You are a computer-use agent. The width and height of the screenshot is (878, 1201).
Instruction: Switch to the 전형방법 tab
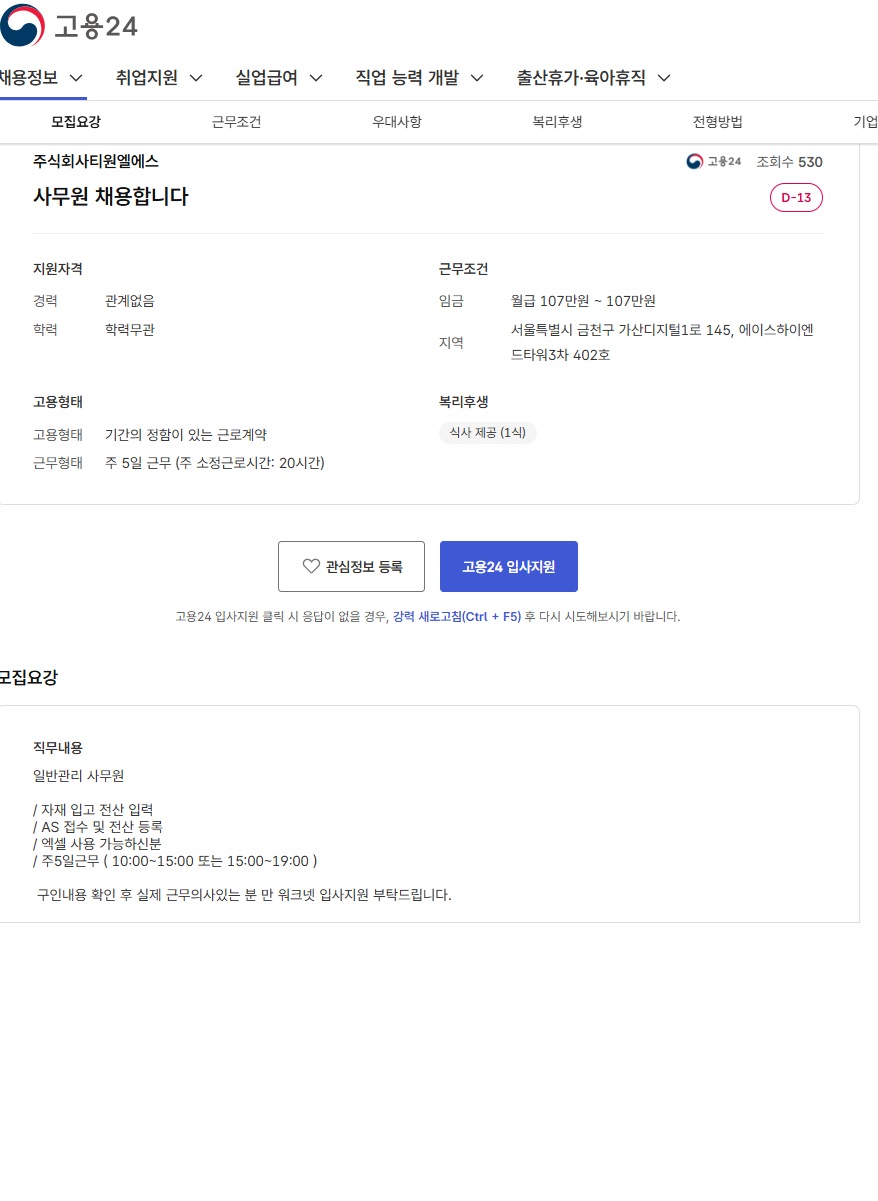(718, 122)
